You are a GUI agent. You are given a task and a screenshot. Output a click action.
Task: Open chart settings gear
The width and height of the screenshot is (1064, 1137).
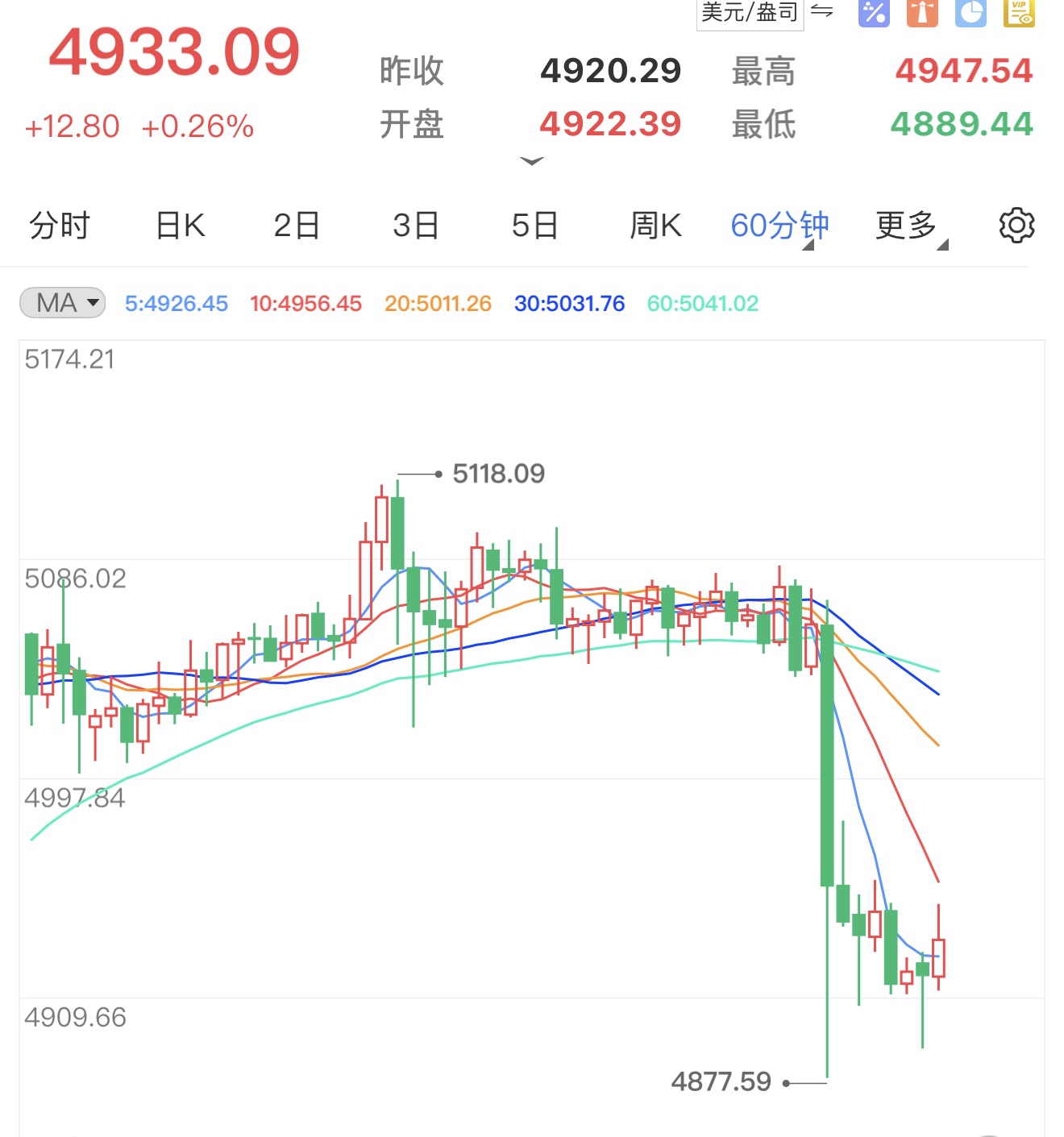[1016, 226]
